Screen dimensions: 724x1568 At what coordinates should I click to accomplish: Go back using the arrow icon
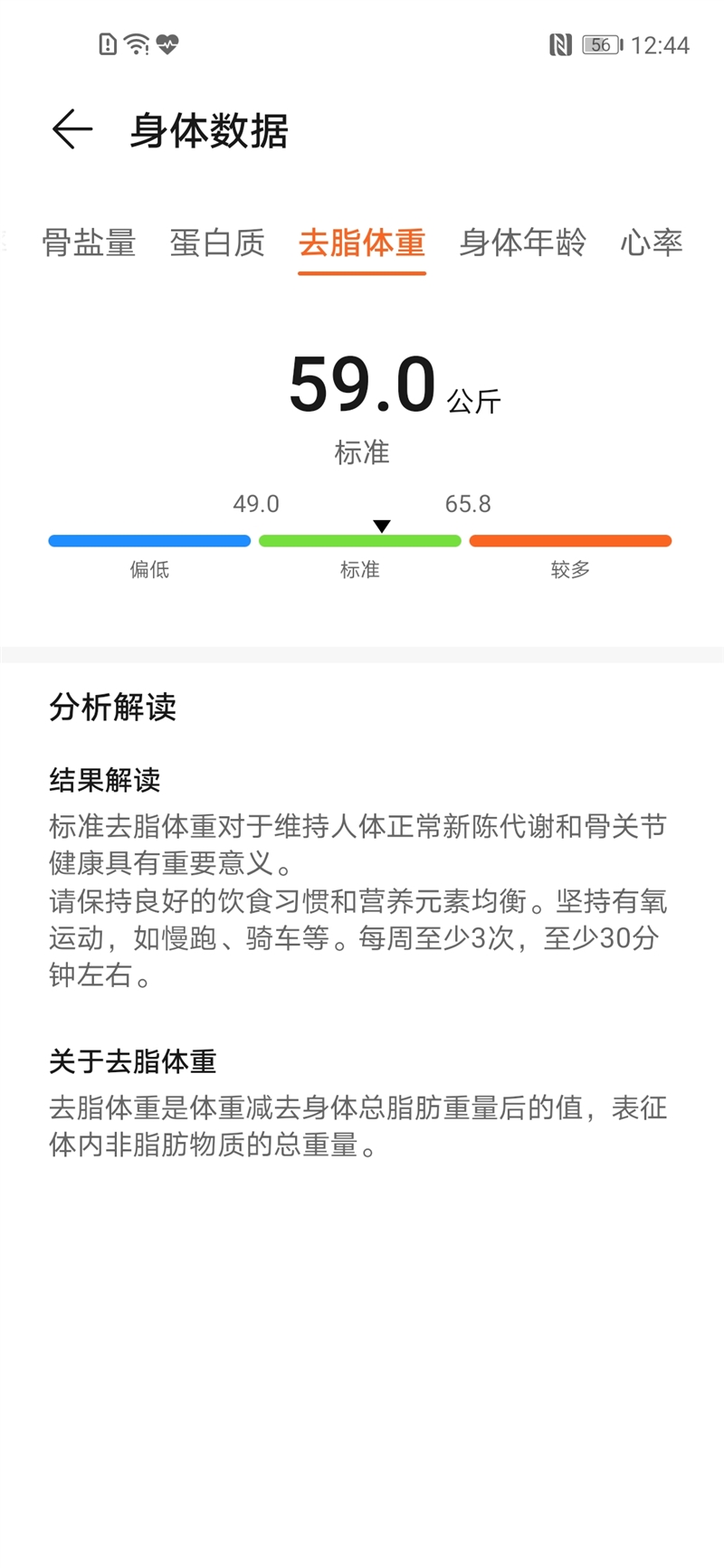tap(72, 130)
